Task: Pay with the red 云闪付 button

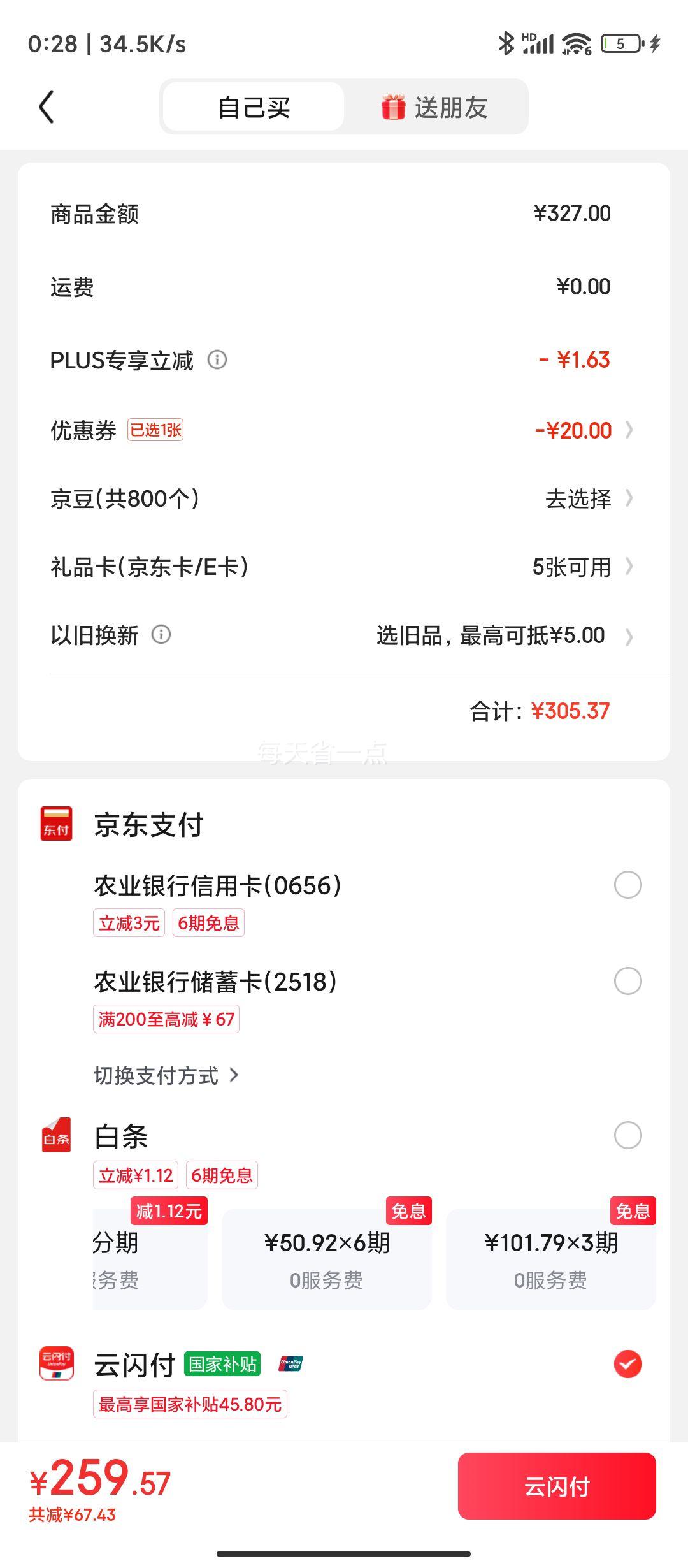Action: tap(557, 1486)
